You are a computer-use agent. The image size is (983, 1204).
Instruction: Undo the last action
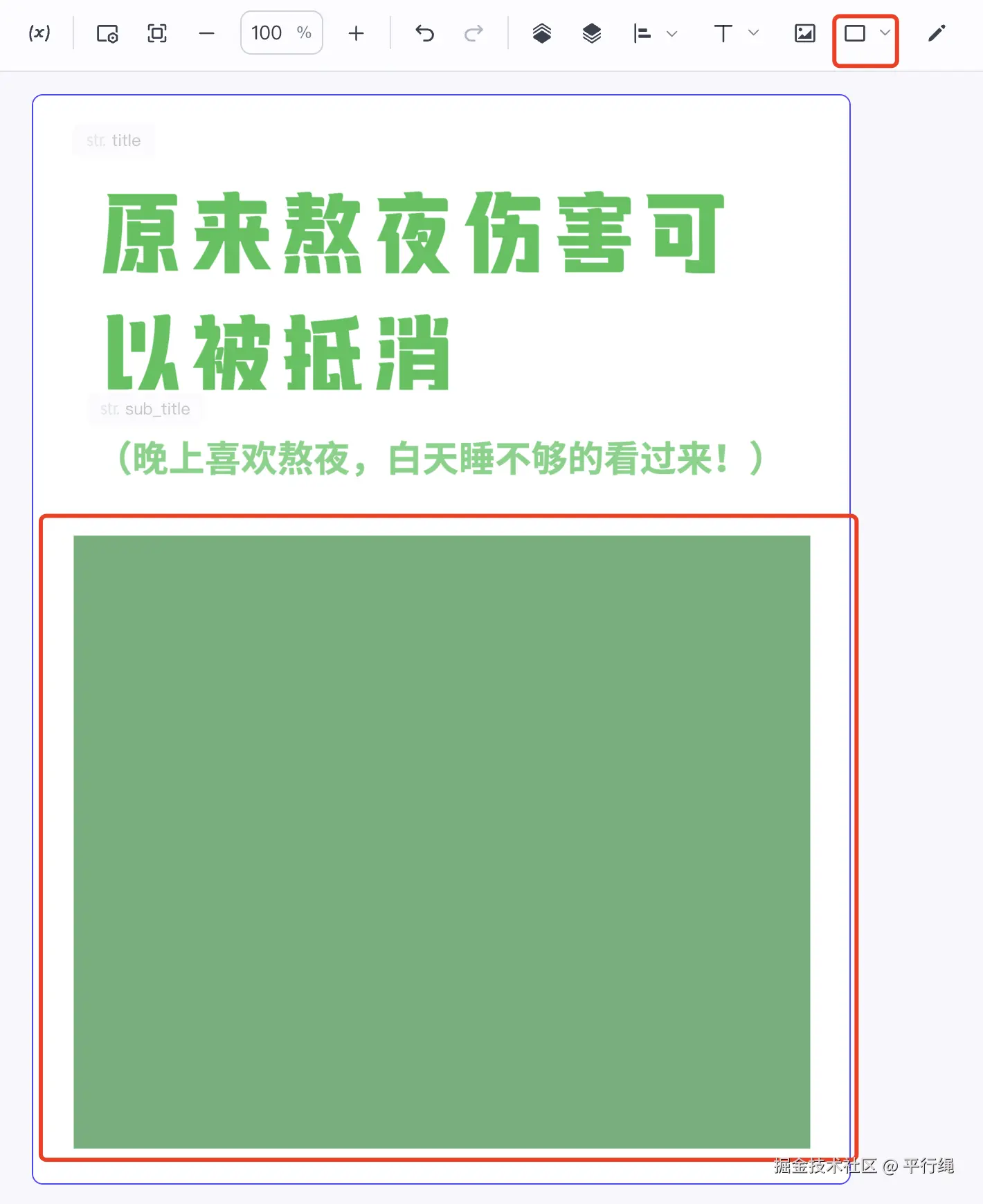424,33
